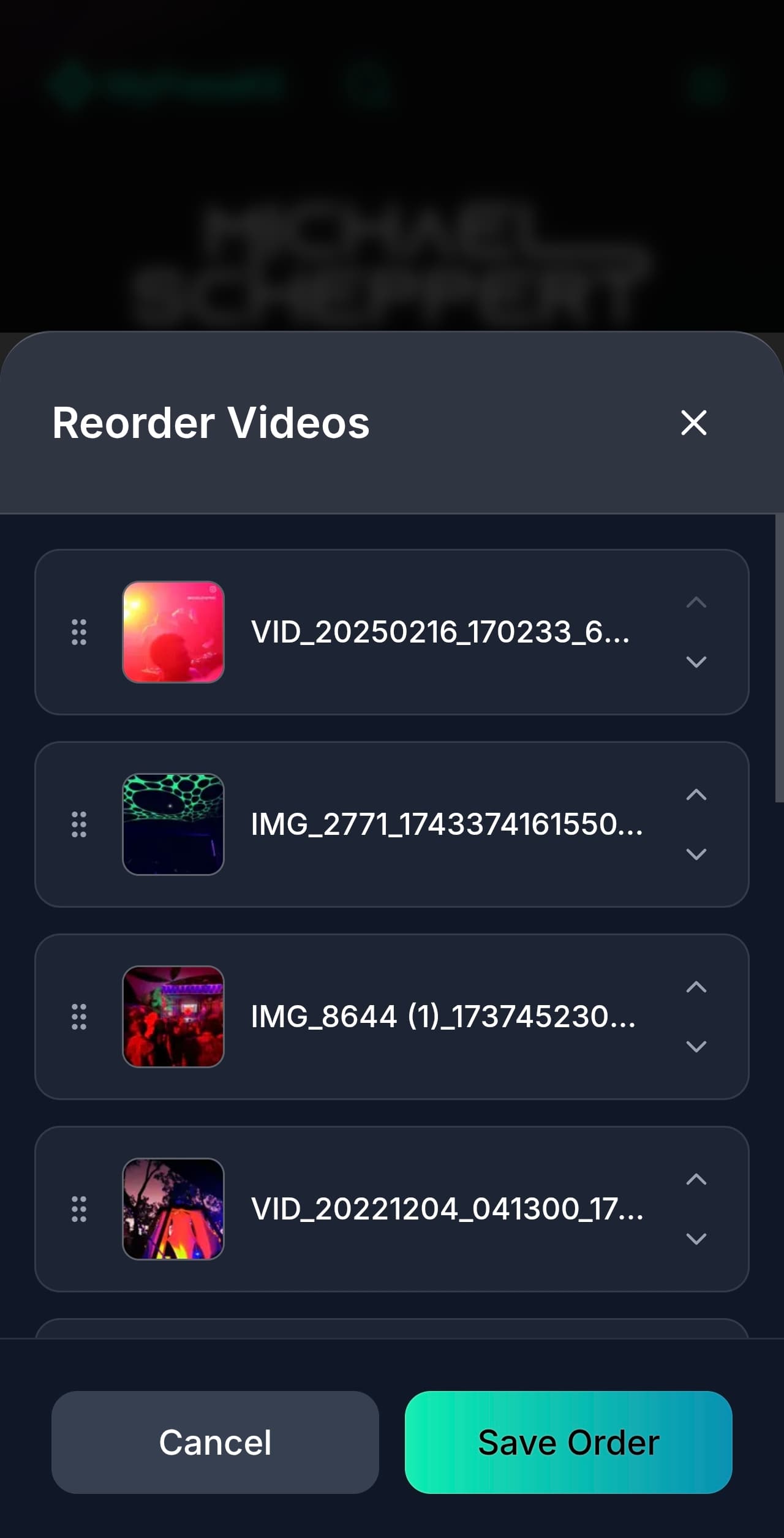Select the VID_20250216_170233_6 video thumbnail
The image size is (784, 1538).
(173, 631)
